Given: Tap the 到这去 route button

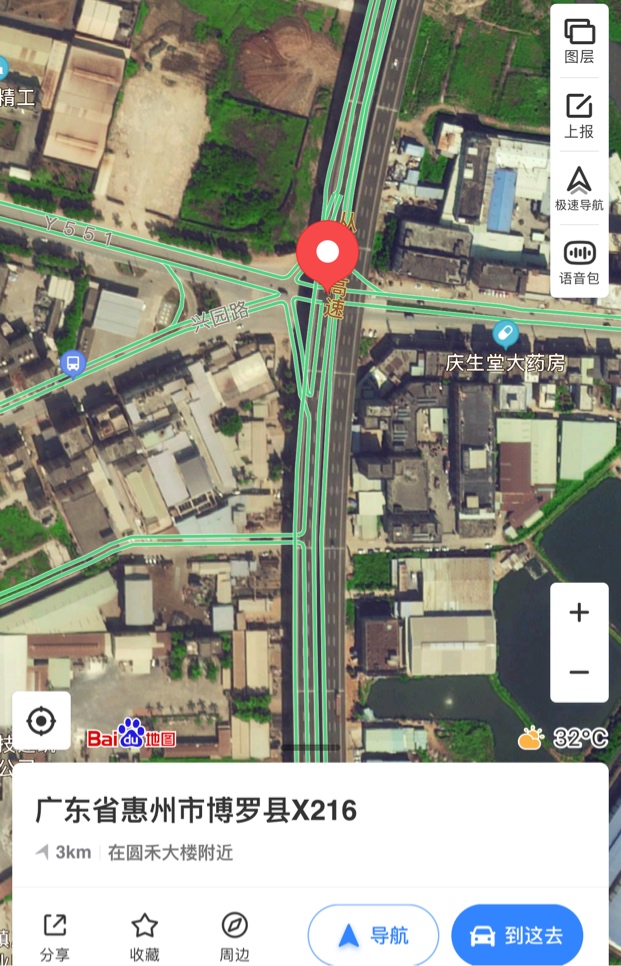Looking at the screenshot, I should click(517, 936).
